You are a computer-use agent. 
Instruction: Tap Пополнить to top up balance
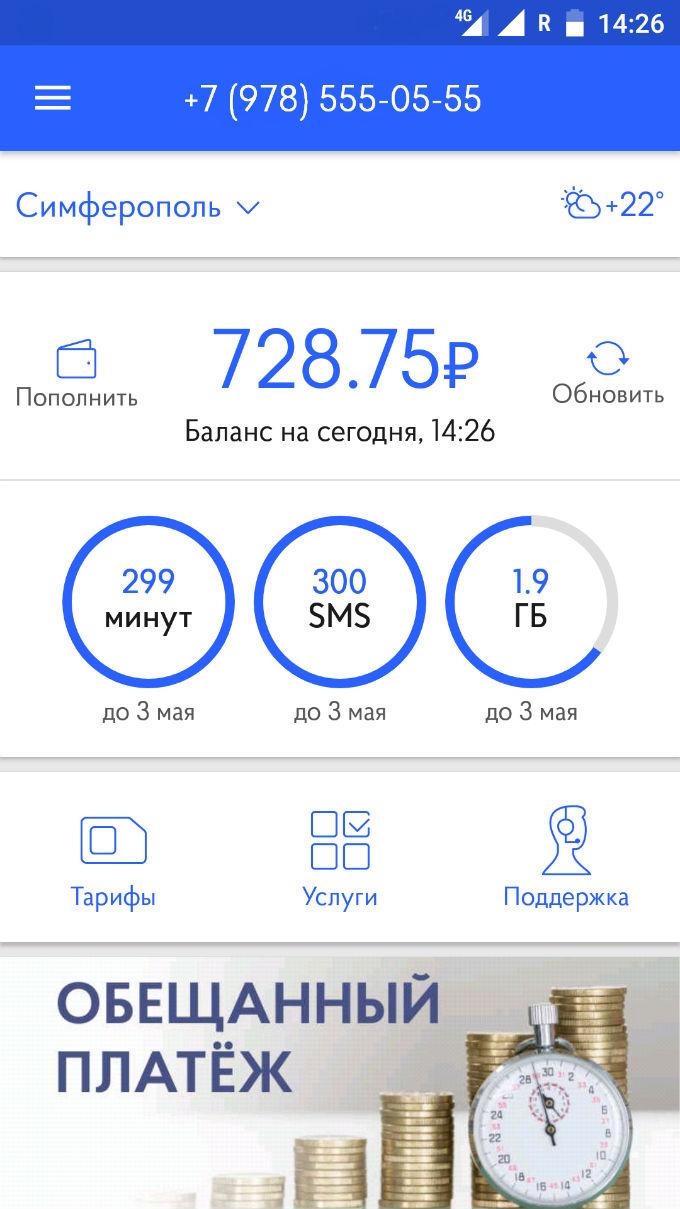coord(76,374)
